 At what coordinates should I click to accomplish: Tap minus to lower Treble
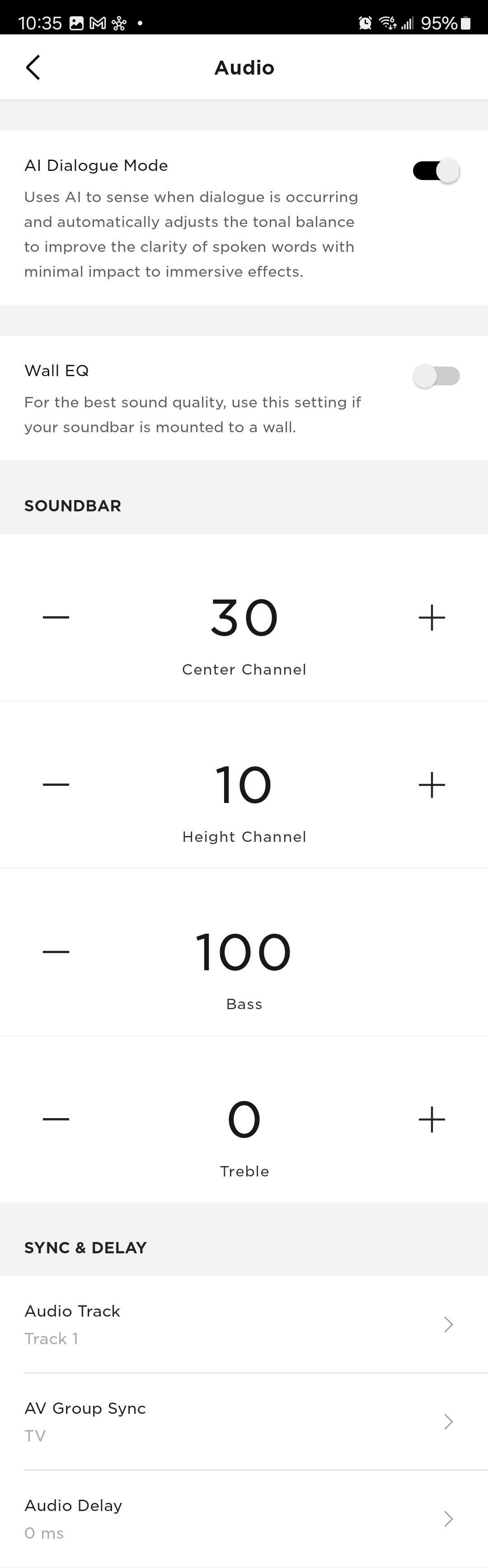tap(56, 1119)
